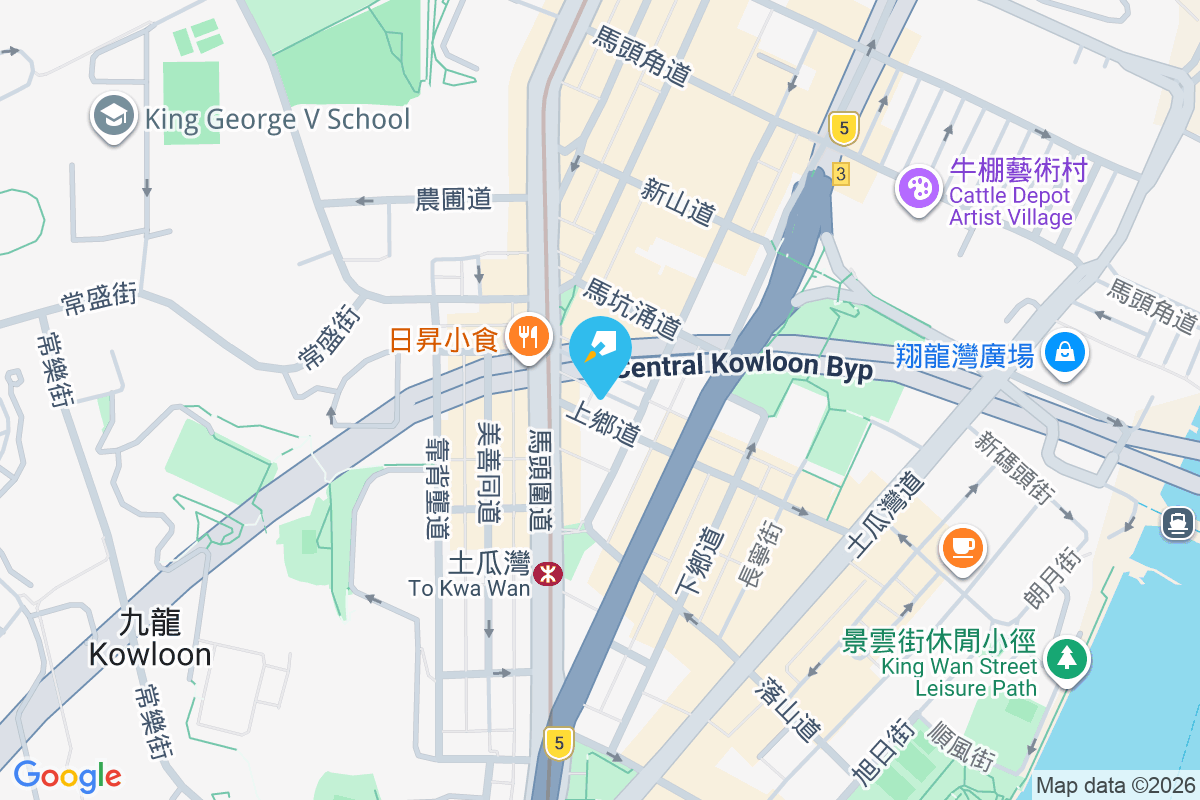Screen dimensions: 1200x800
Task: Open Cattle Depot Artist Village marker
Action: coord(917,188)
